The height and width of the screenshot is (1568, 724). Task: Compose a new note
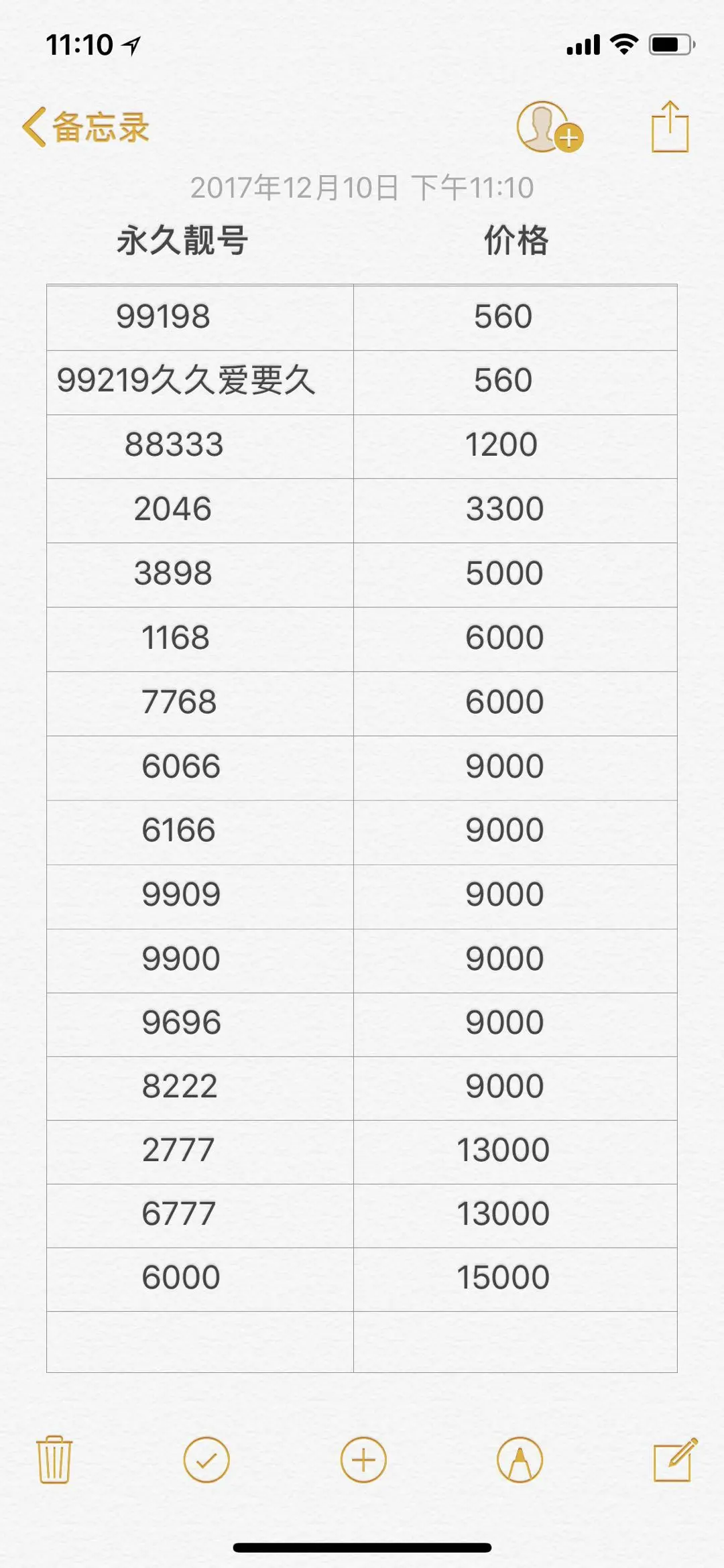(x=675, y=1459)
